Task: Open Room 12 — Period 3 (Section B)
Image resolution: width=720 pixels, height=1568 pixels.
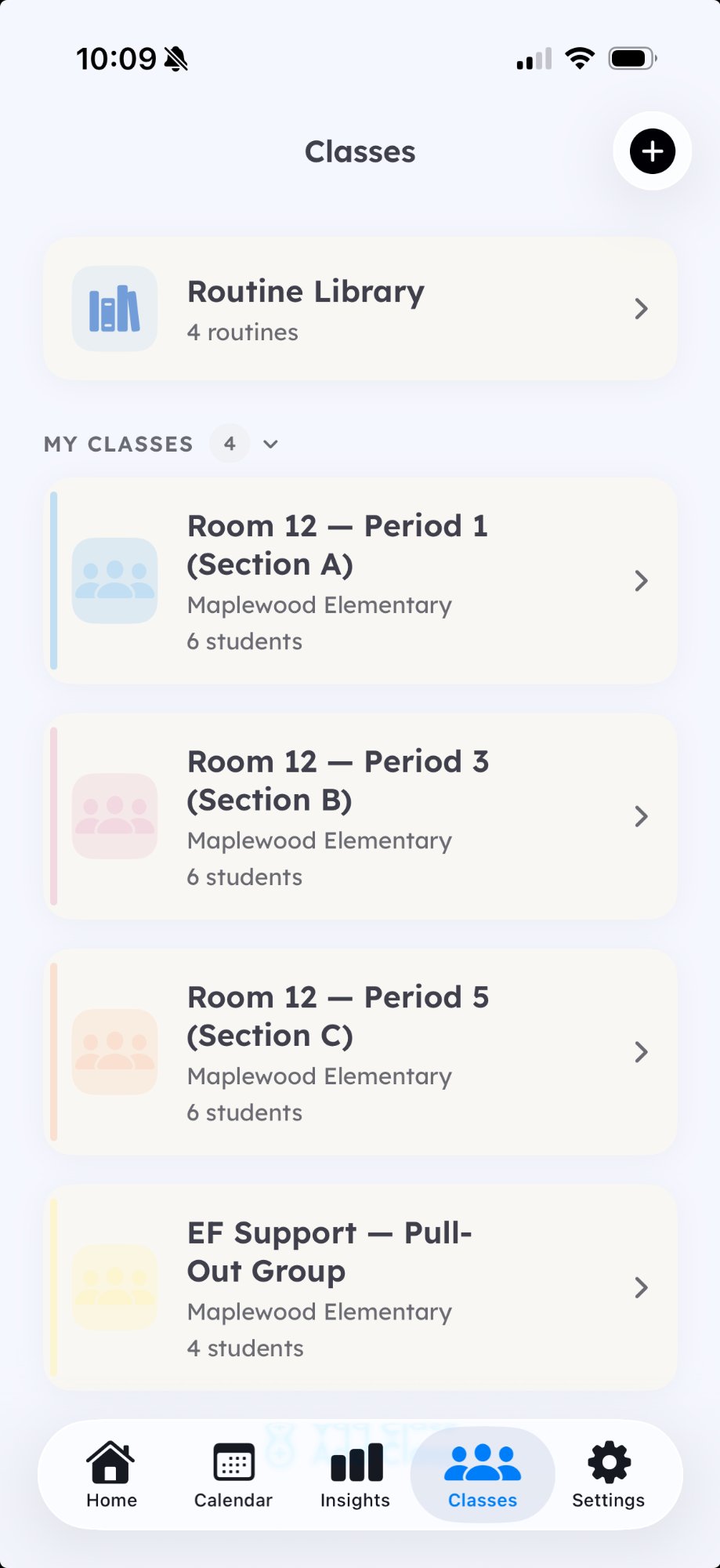Action: [x=360, y=816]
